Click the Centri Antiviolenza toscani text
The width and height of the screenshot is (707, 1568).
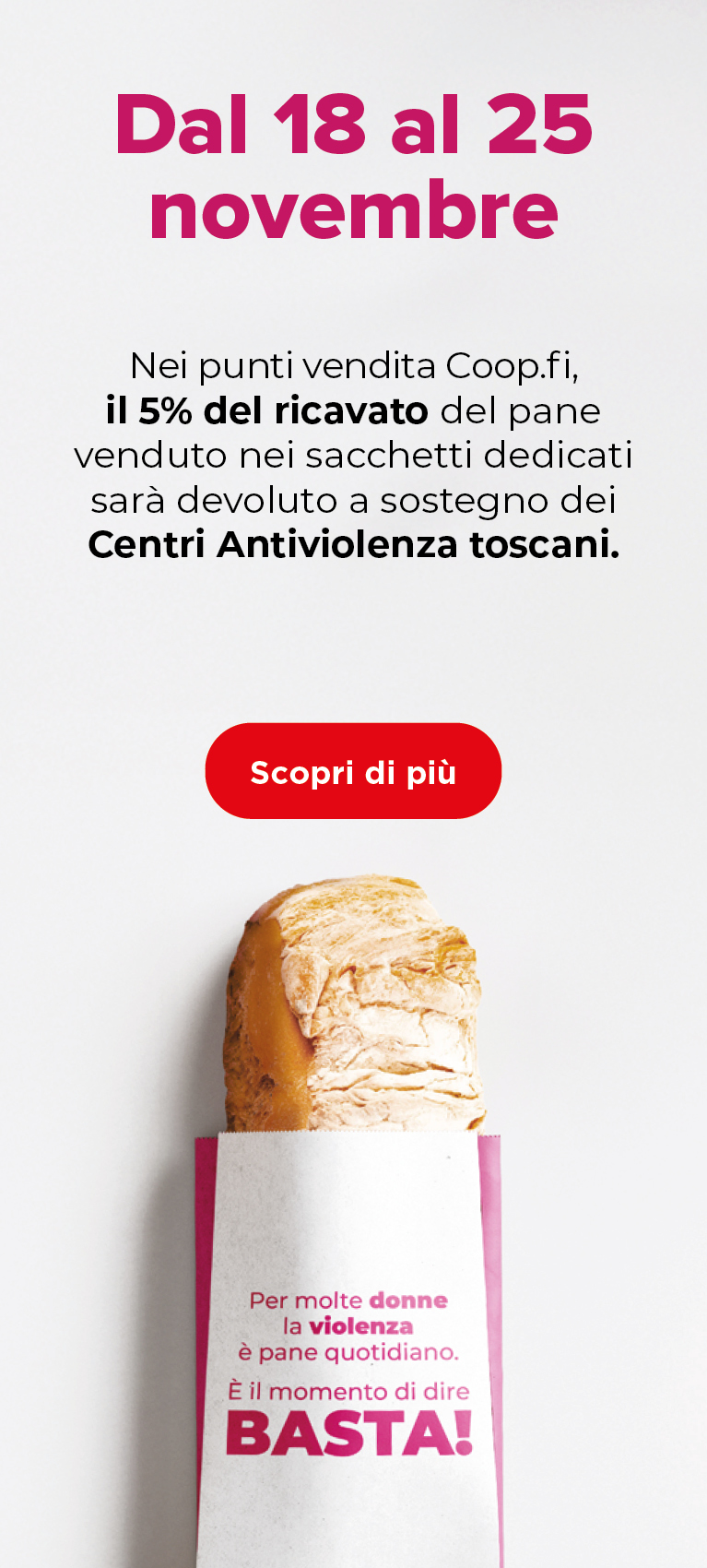(x=353, y=543)
